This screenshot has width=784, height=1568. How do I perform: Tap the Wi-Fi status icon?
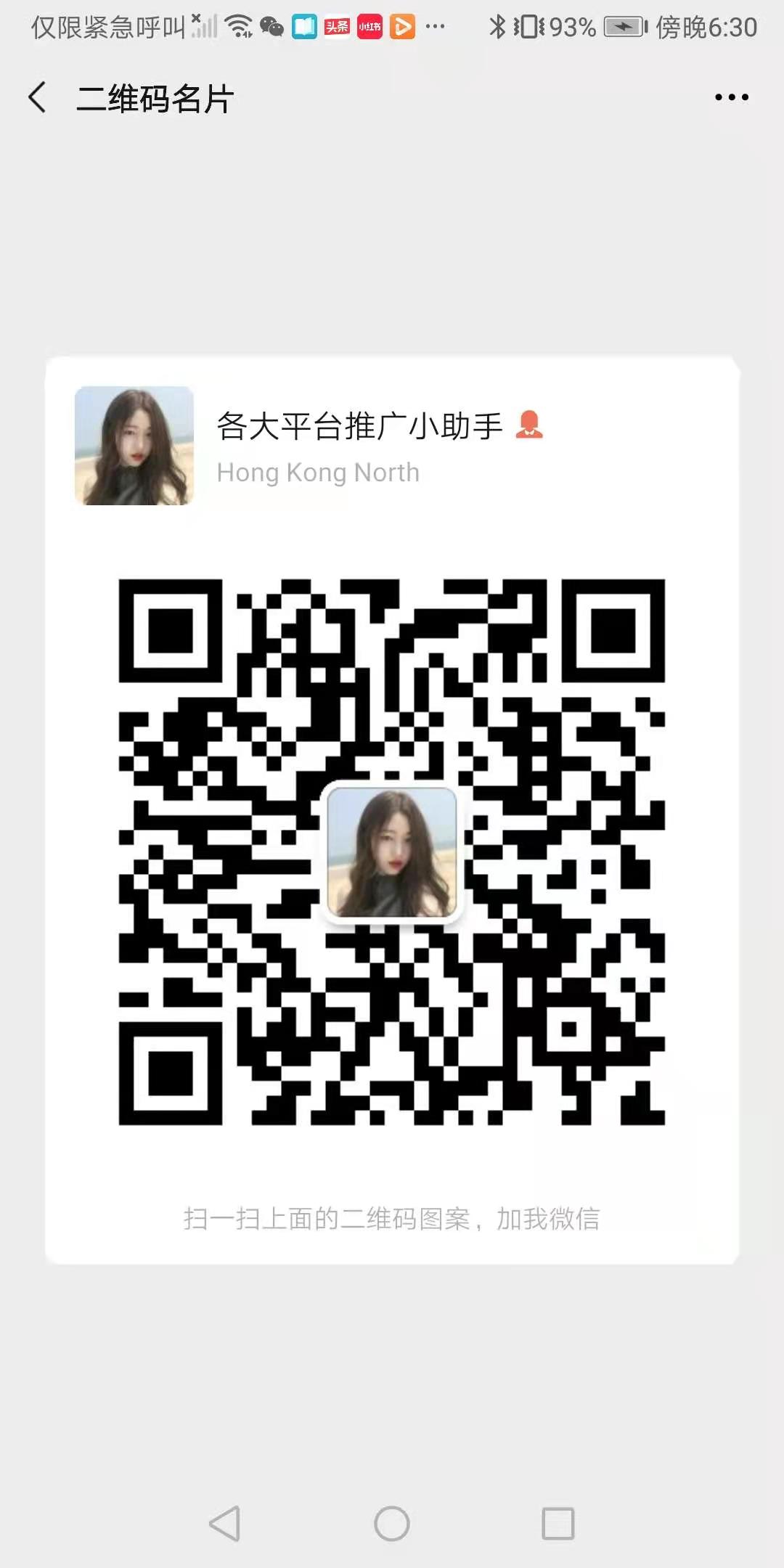coord(238,26)
